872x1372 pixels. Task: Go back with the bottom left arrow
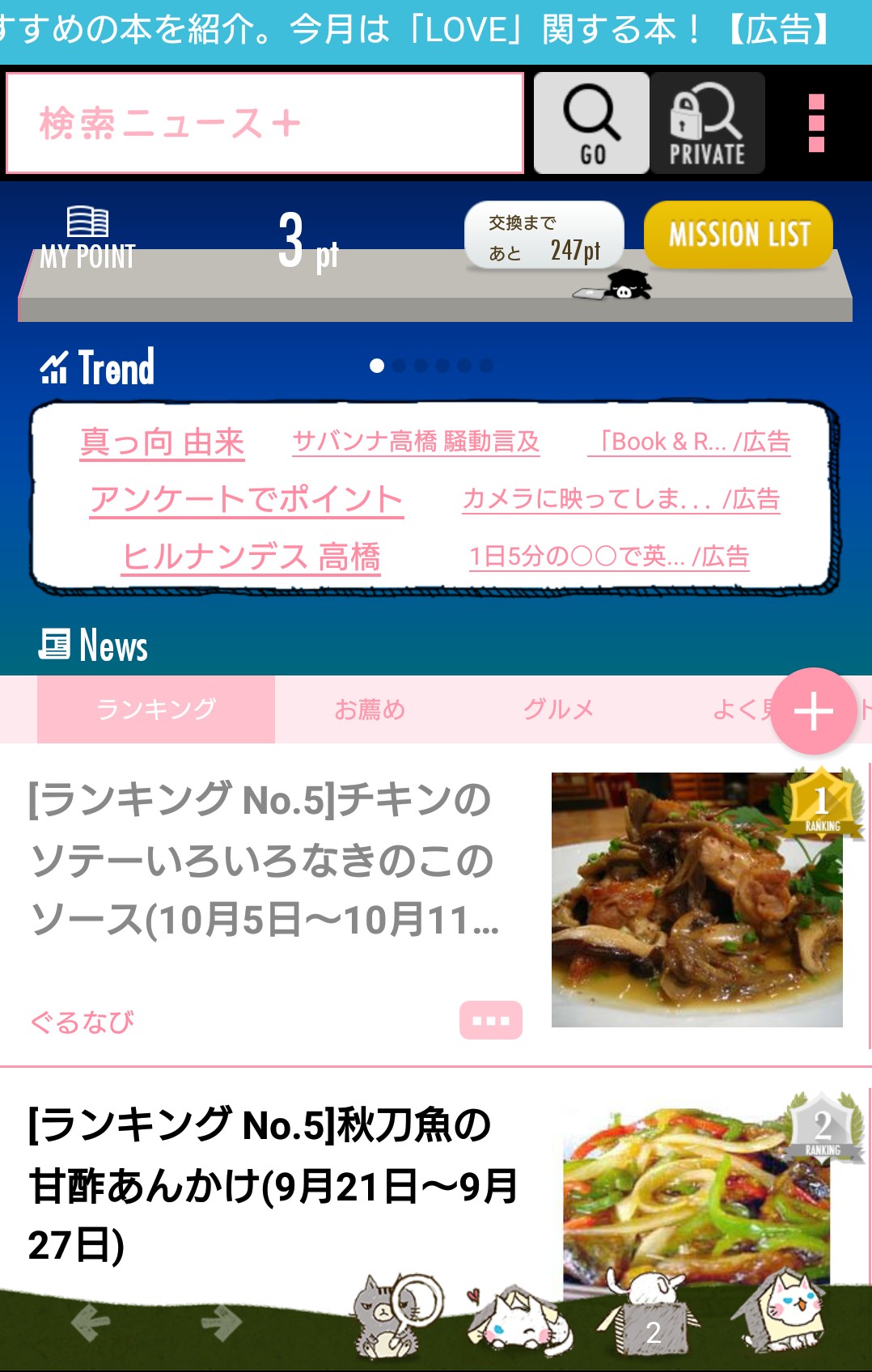[x=91, y=1323]
